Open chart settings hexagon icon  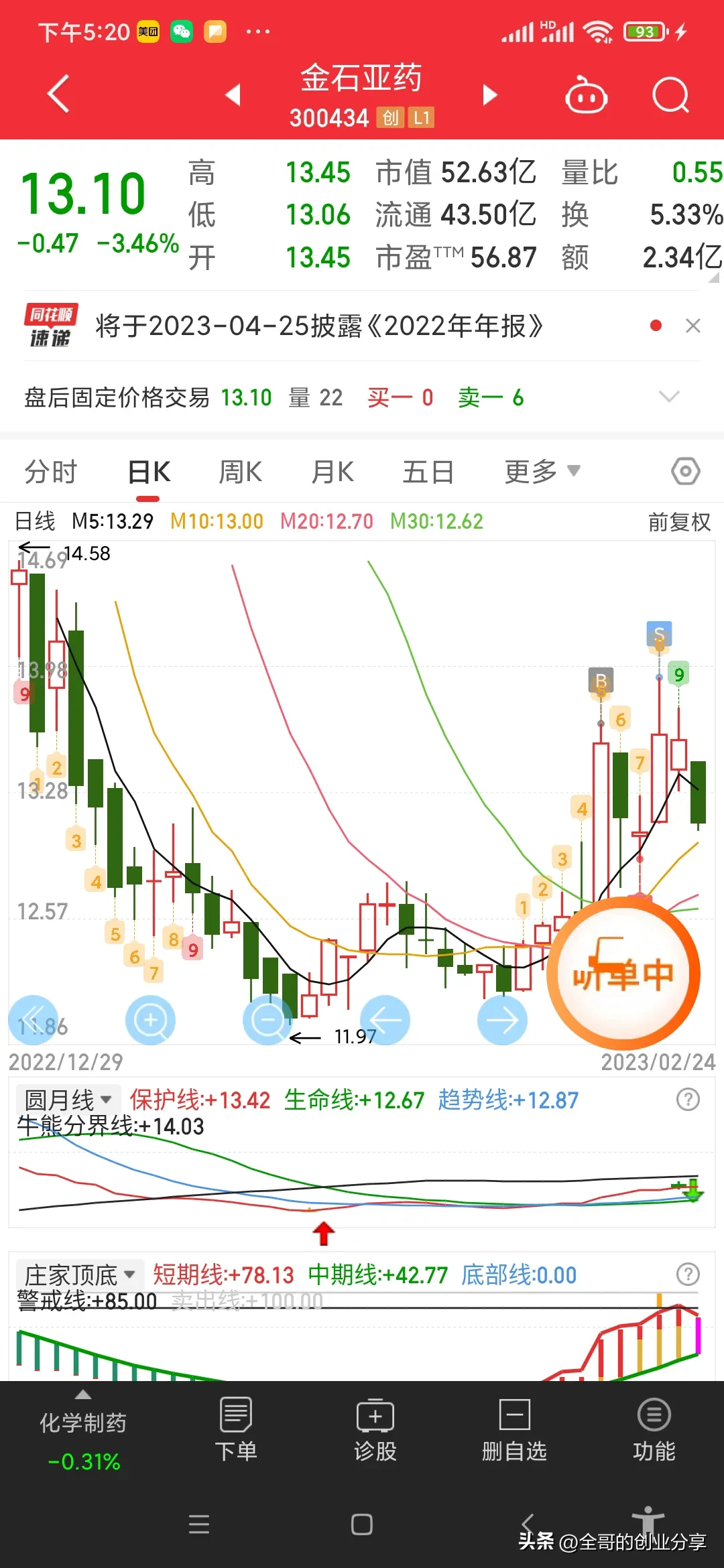coord(685,472)
